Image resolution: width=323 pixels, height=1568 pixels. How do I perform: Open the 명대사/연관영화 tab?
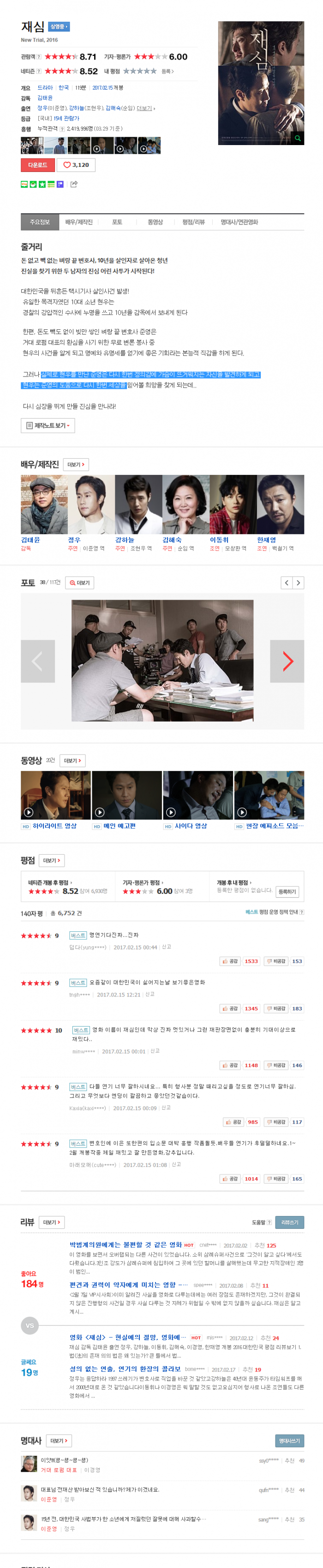pos(239,222)
